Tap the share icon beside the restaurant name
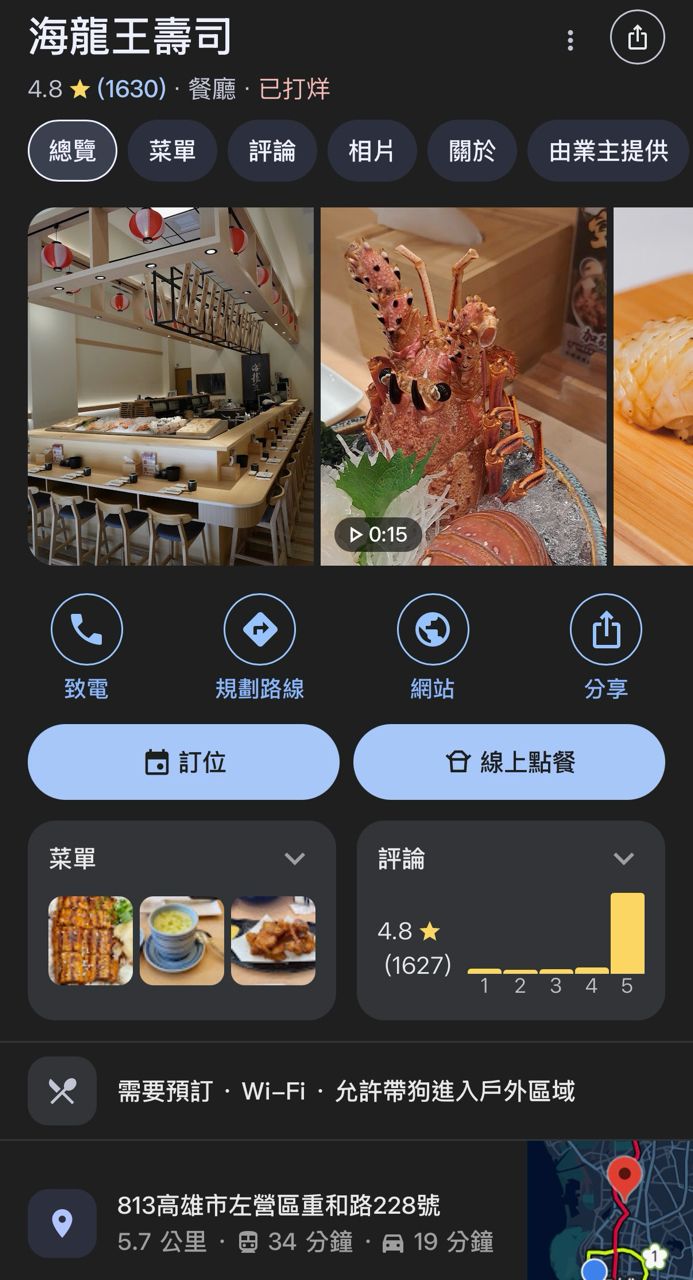Viewport: 693px width, 1280px height. 637,38
